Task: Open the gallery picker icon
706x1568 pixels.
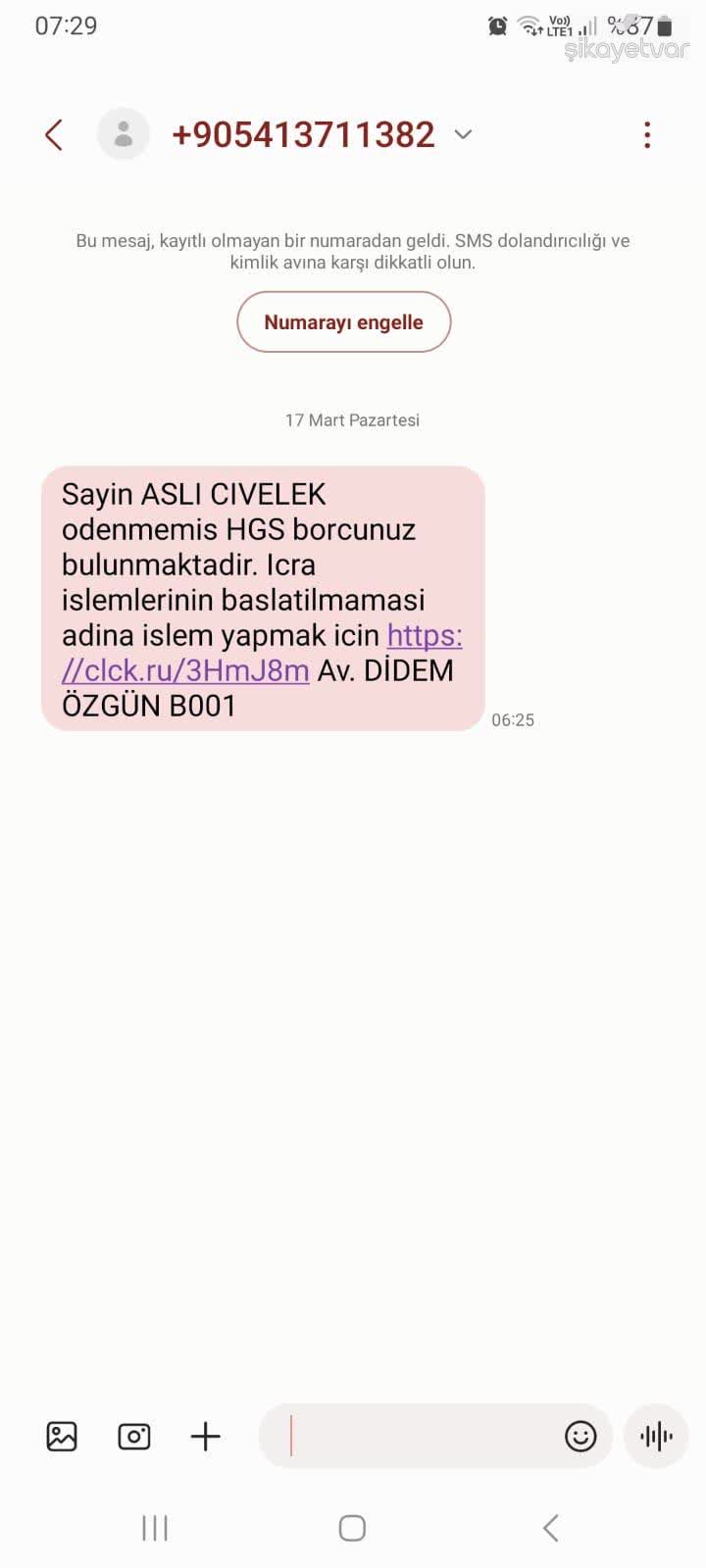Action: click(x=61, y=1437)
